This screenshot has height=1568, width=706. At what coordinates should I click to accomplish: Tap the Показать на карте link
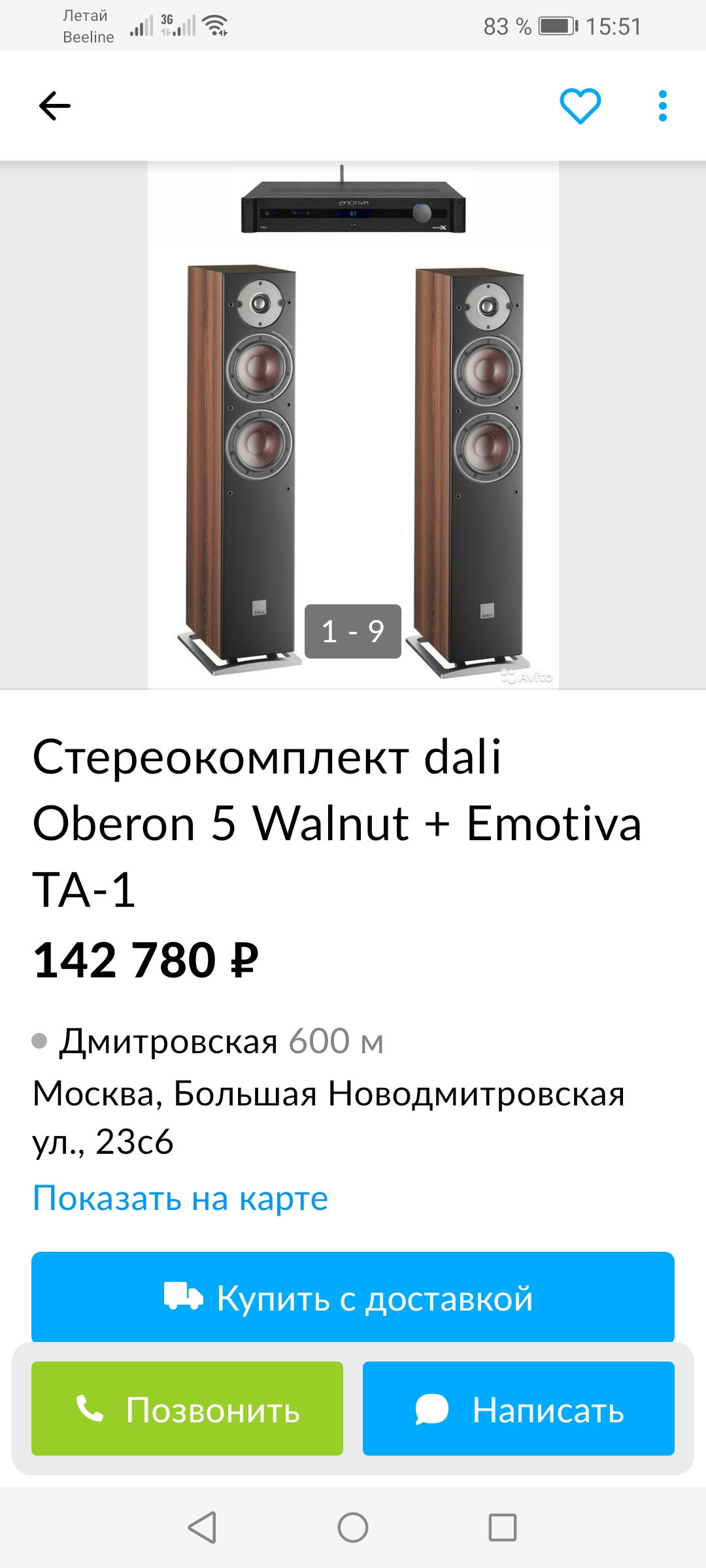point(180,1198)
